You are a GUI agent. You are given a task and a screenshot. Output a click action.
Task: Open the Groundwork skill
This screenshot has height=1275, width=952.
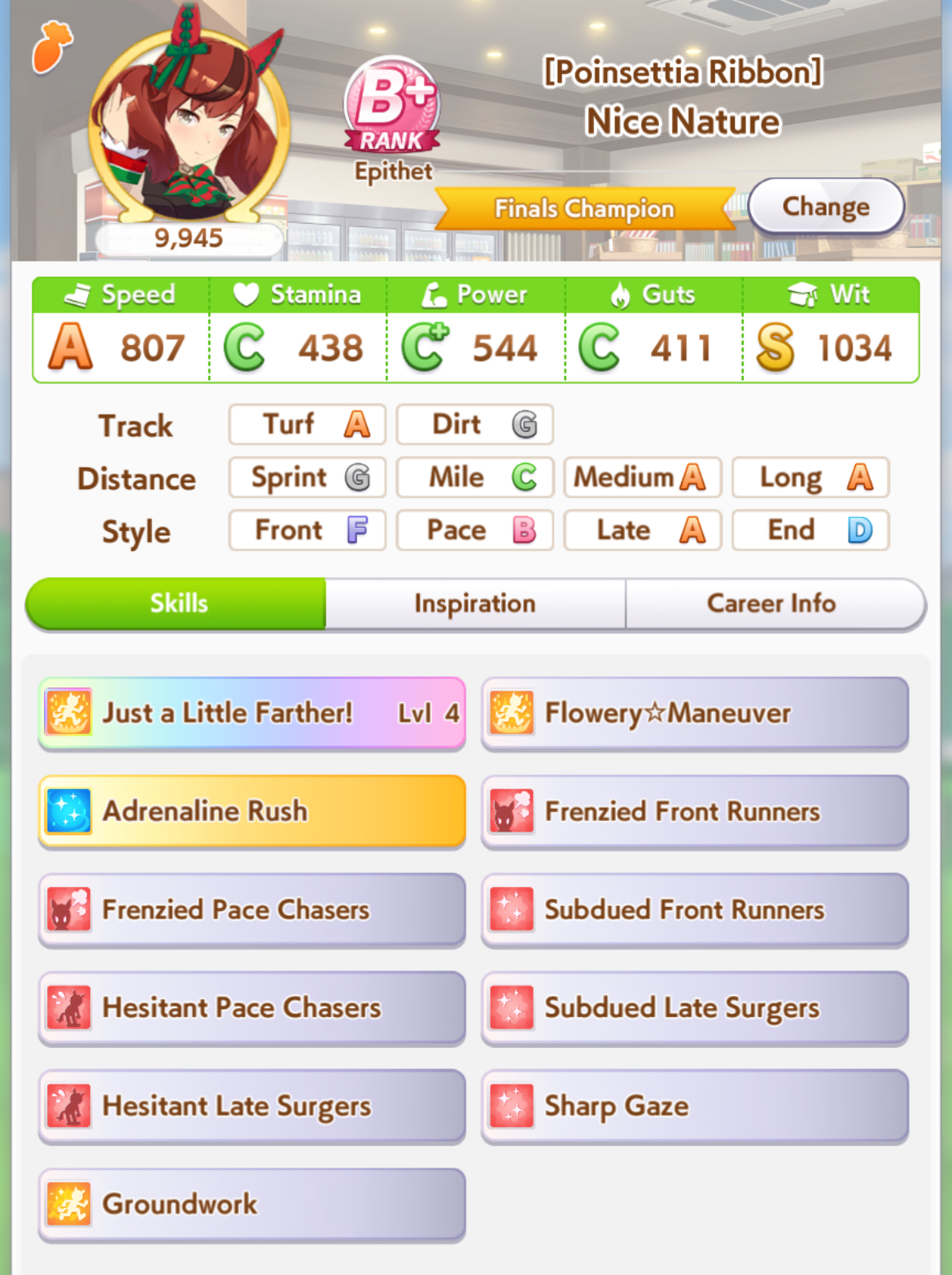coord(251,1204)
